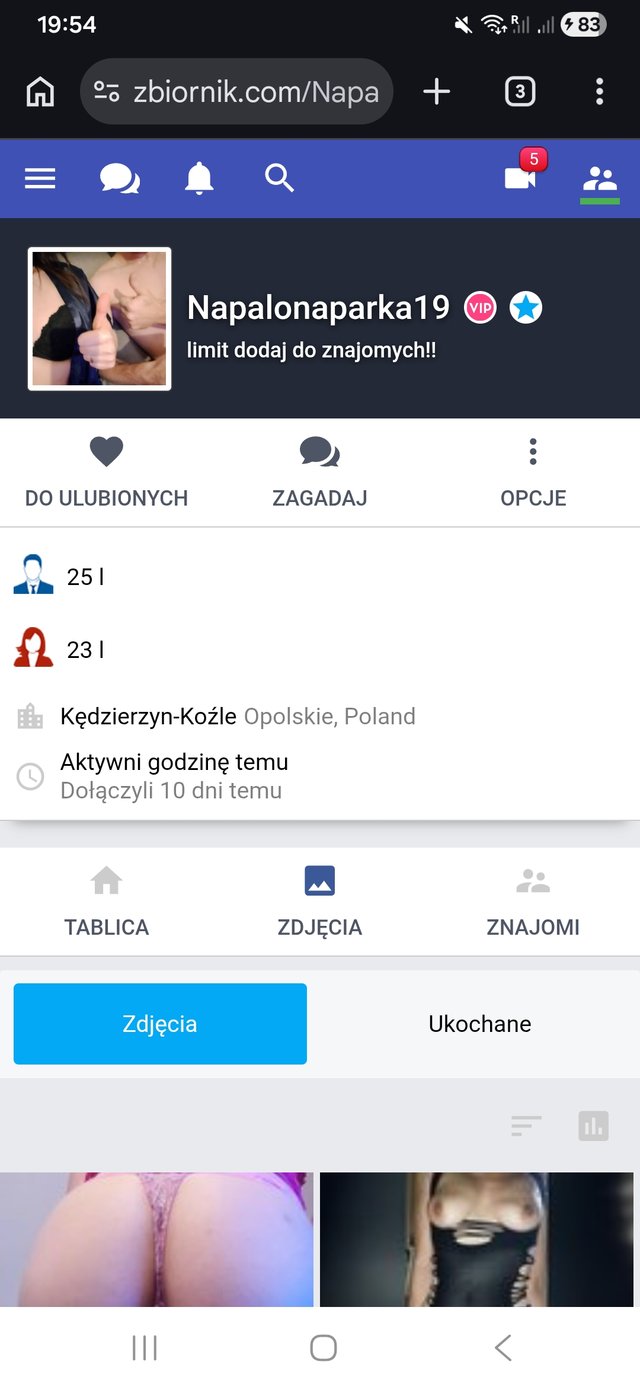Open the messages chat icon

click(119, 179)
